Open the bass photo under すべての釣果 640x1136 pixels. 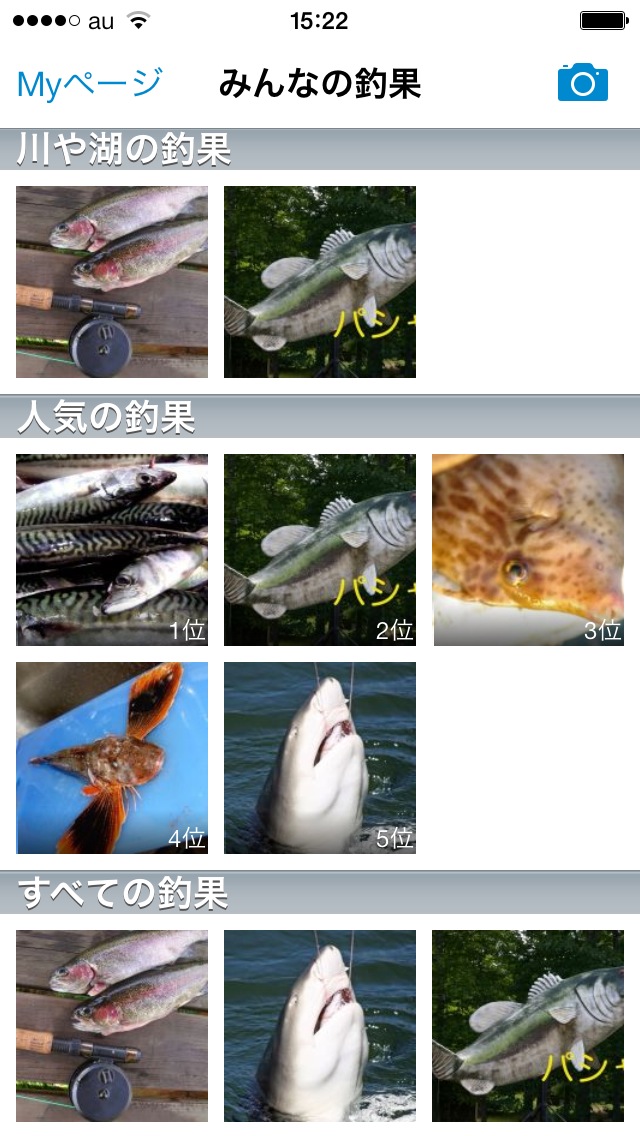click(x=528, y=1026)
